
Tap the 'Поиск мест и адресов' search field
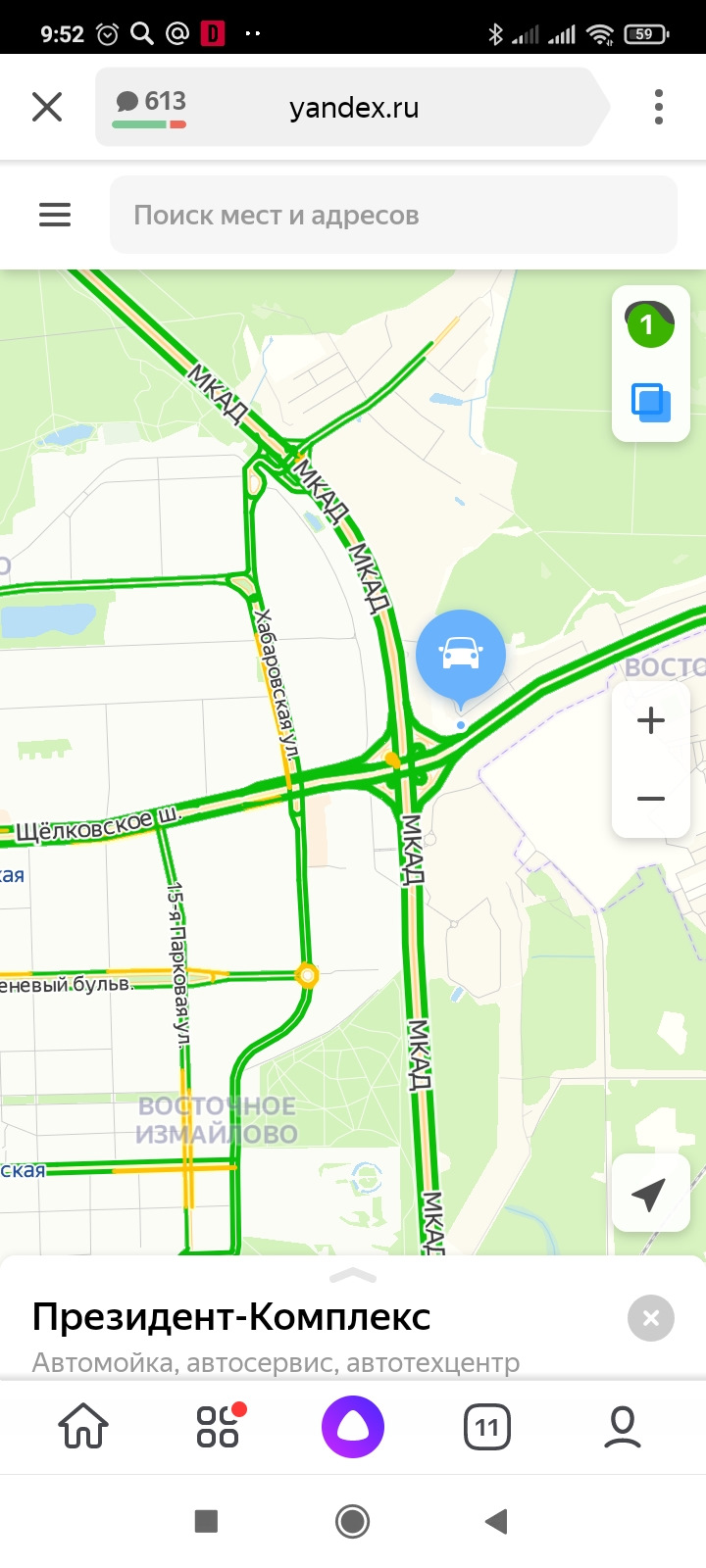coord(392,215)
